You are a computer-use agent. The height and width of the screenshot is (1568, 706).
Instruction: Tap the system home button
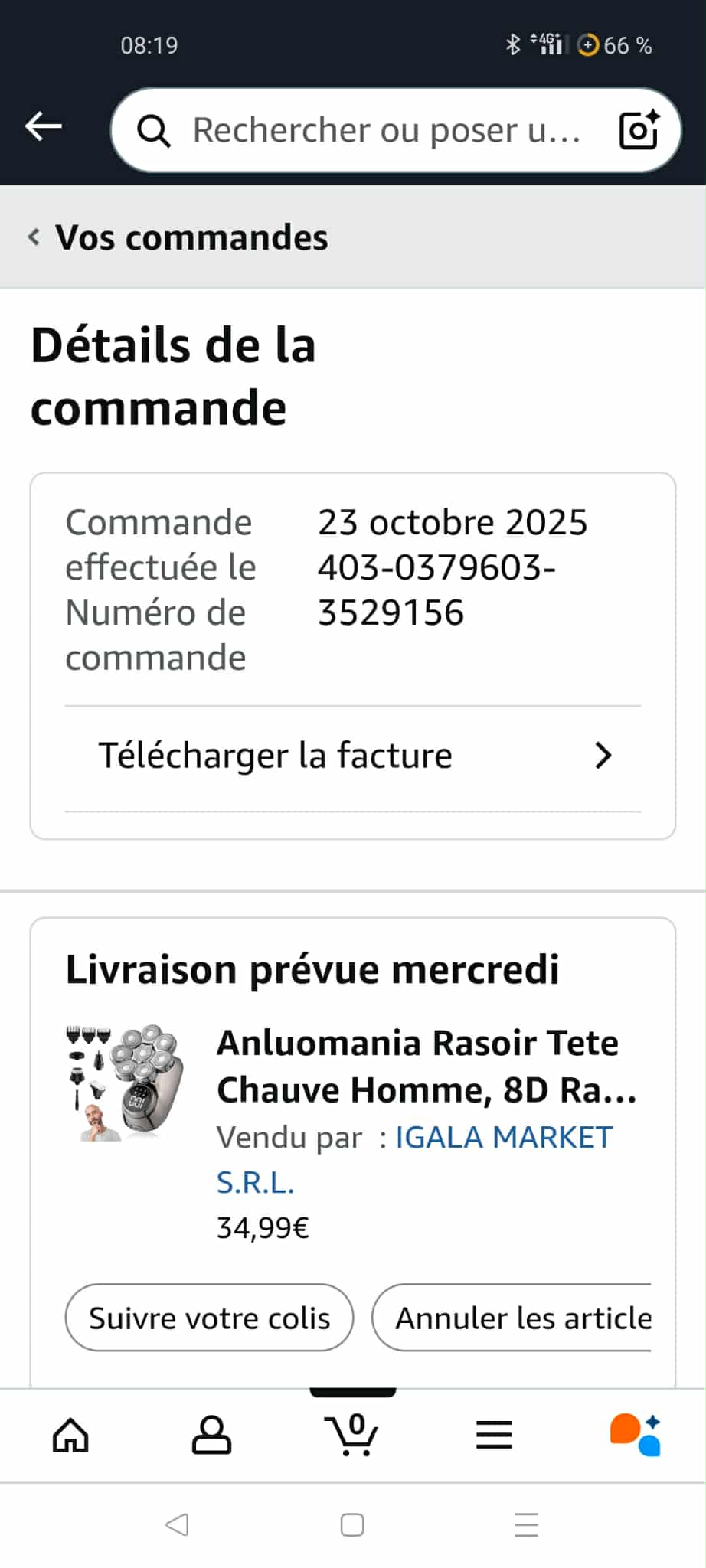[352, 1525]
